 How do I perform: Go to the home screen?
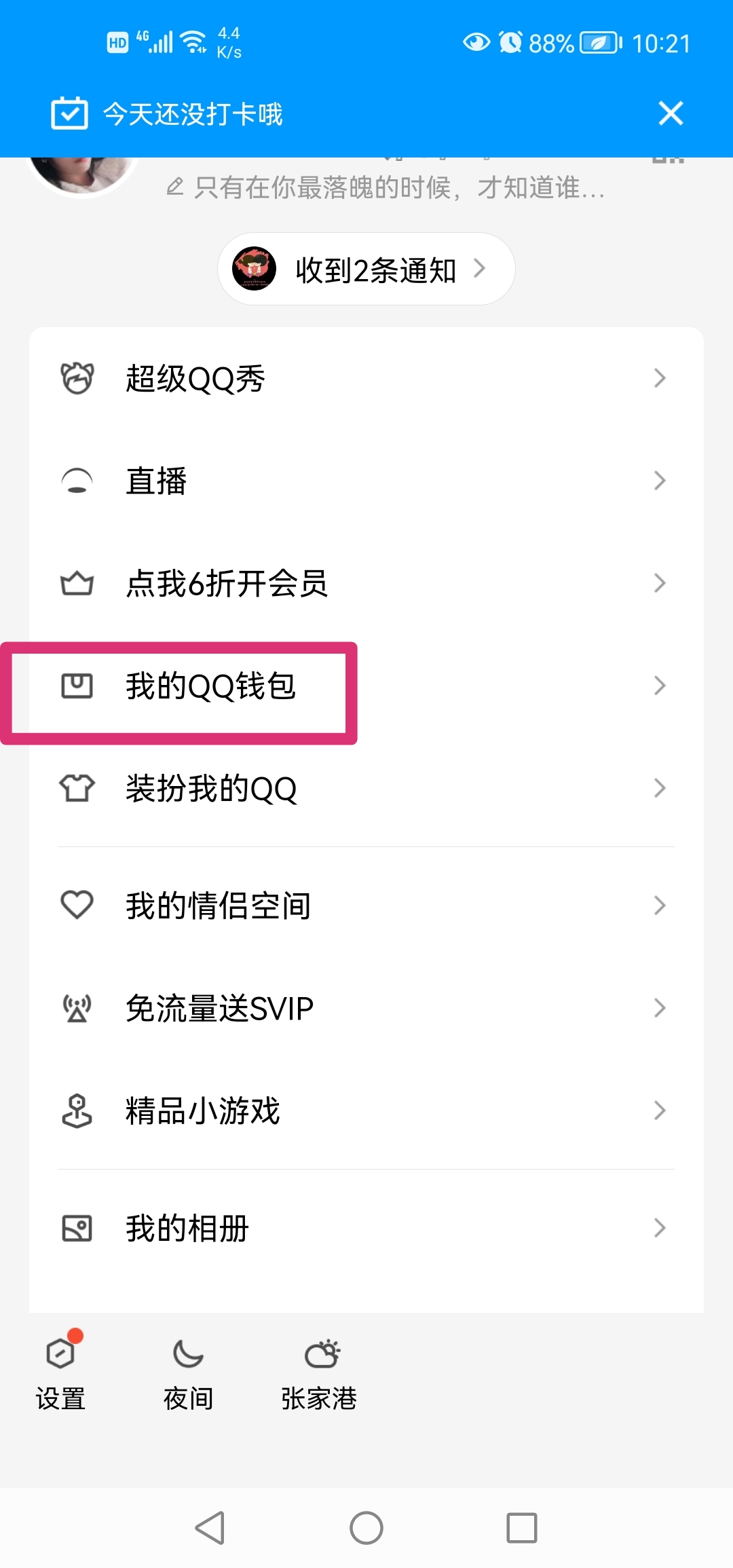(x=366, y=1528)
